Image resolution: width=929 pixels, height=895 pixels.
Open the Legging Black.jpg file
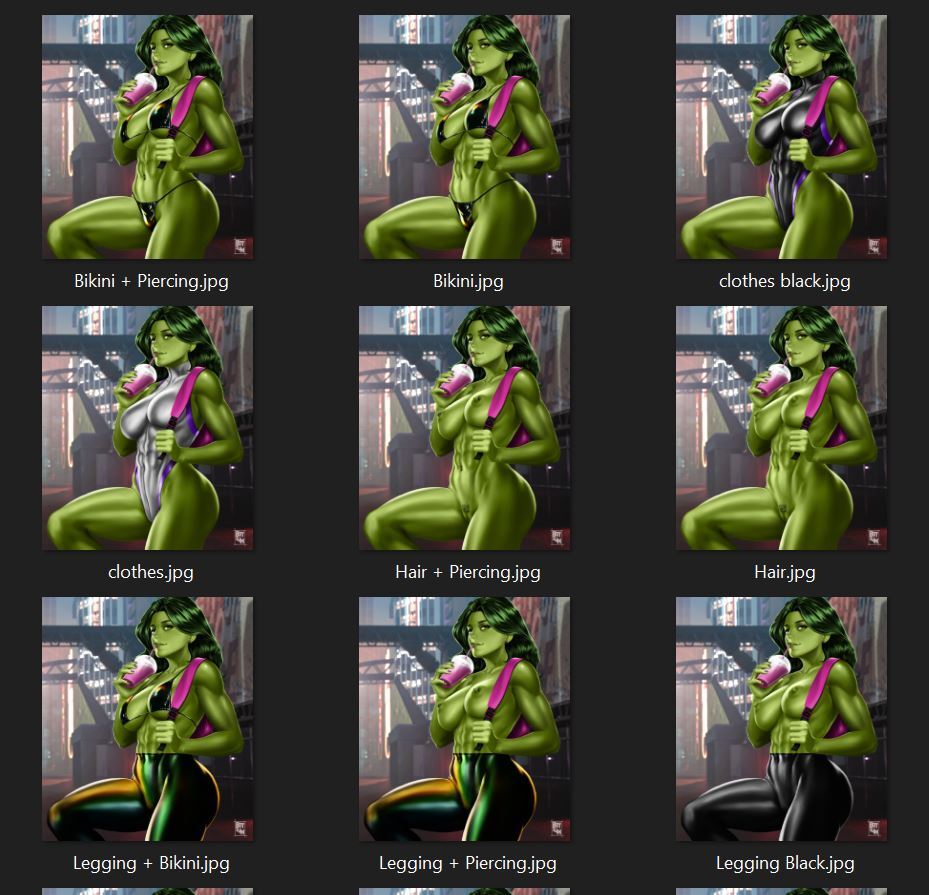[x=782, y=719]
